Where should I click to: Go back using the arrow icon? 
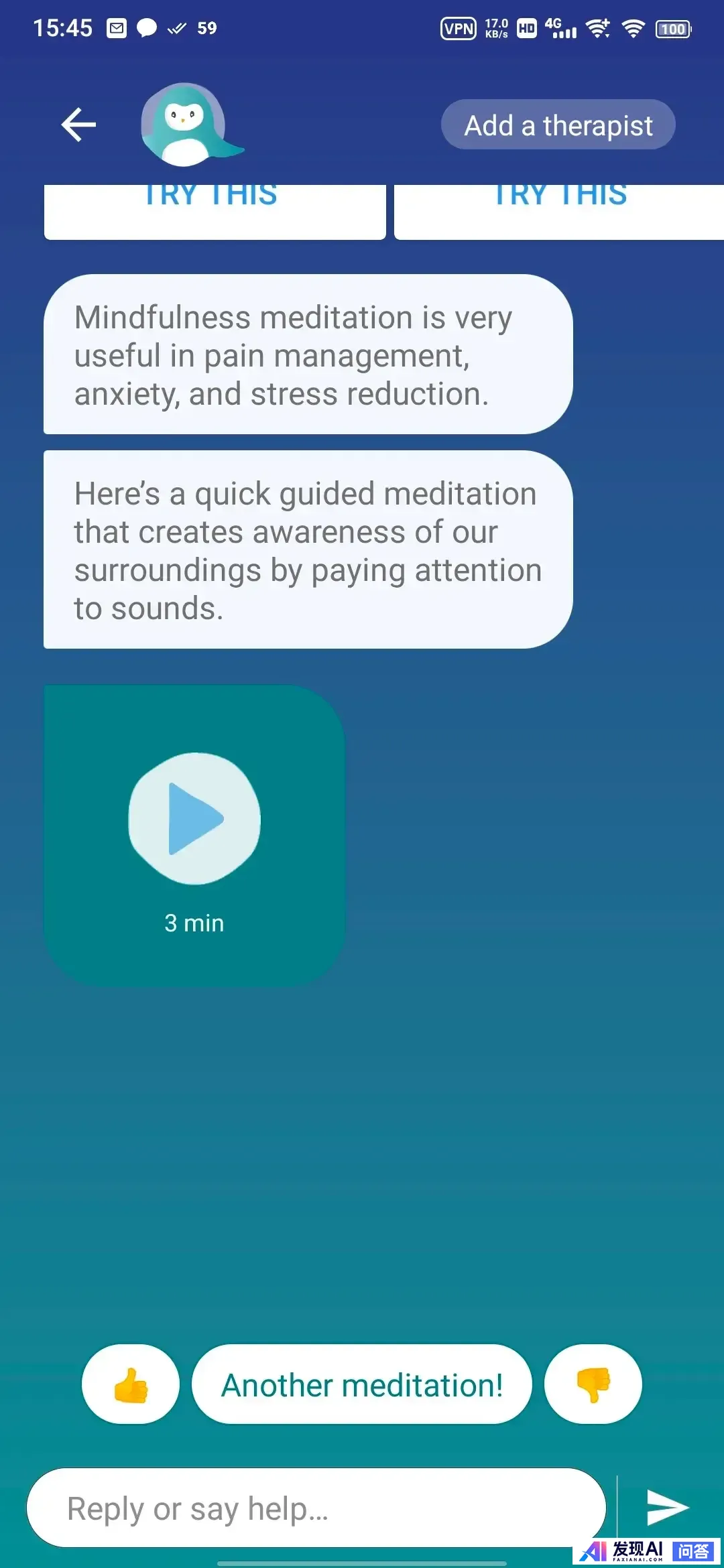tap(78, 125)
